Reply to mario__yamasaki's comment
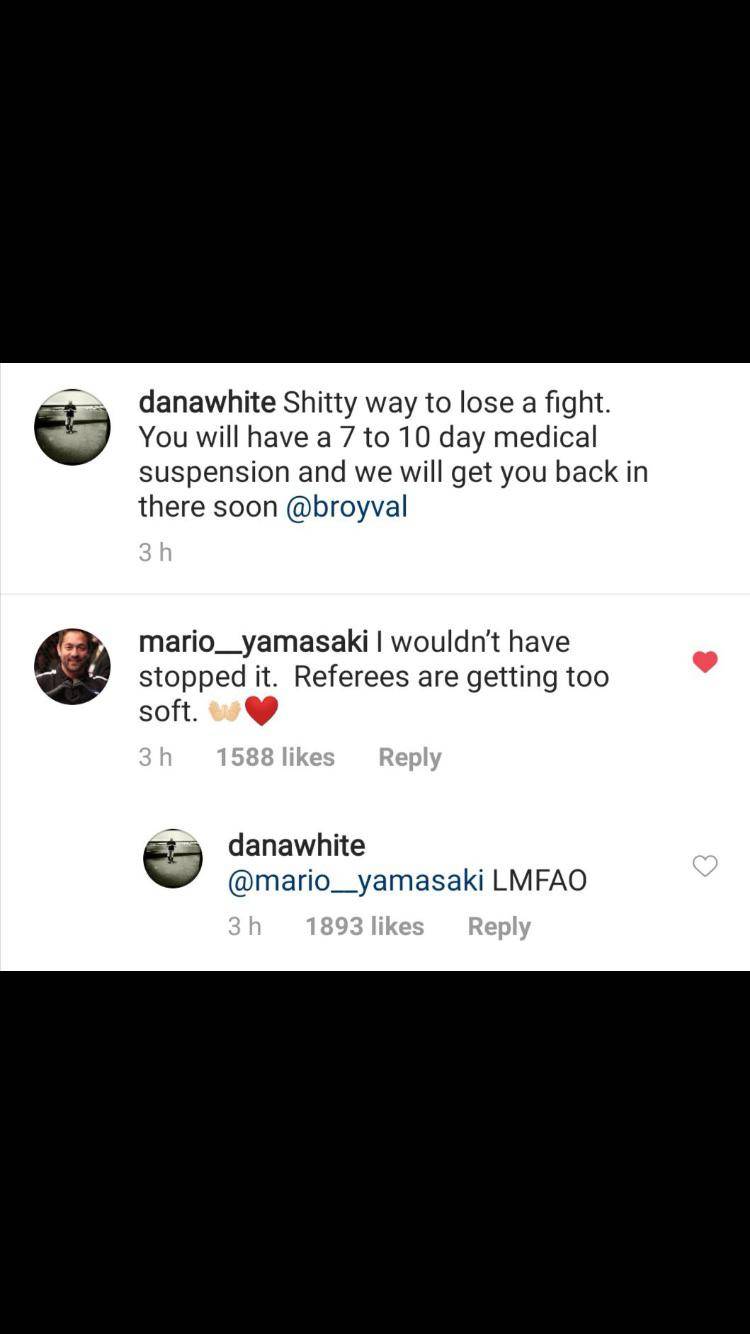Image resolution: width=750 pixels, height=1334 pixels. 409,757
